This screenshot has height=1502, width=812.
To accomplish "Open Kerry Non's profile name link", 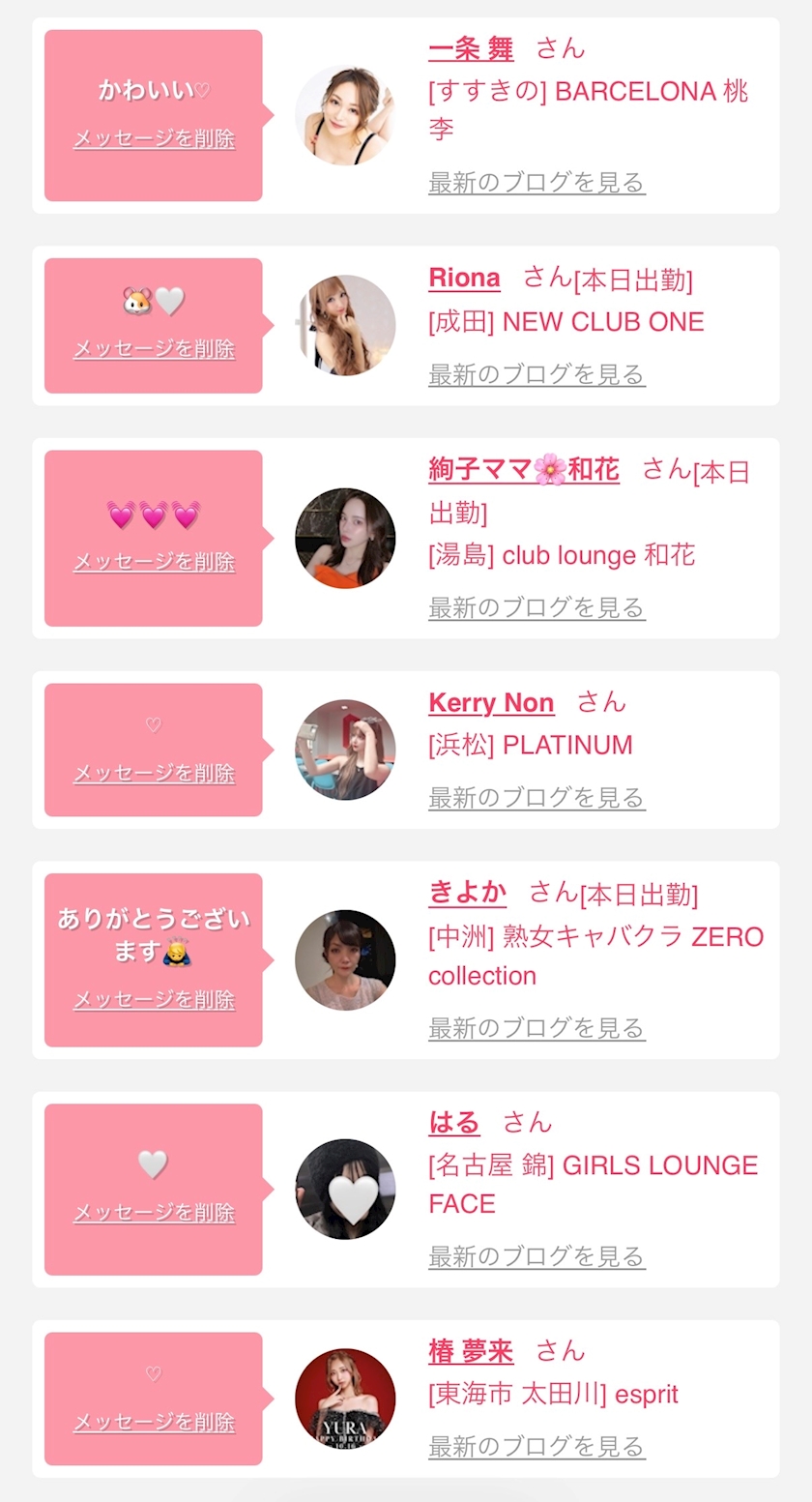I will (491, 703).
